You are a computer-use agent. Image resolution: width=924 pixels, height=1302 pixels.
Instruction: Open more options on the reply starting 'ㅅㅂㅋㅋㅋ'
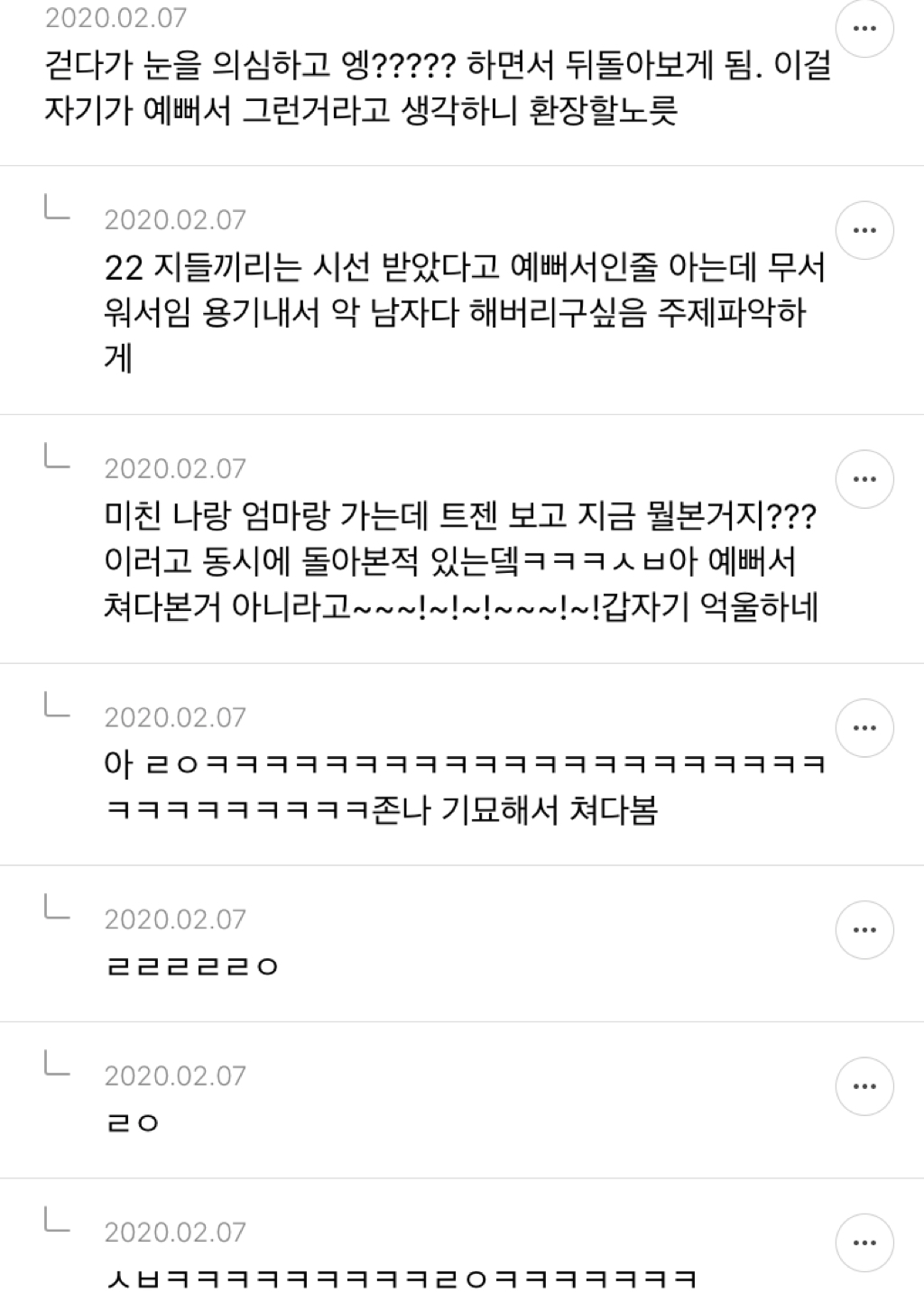[864, 1242]
